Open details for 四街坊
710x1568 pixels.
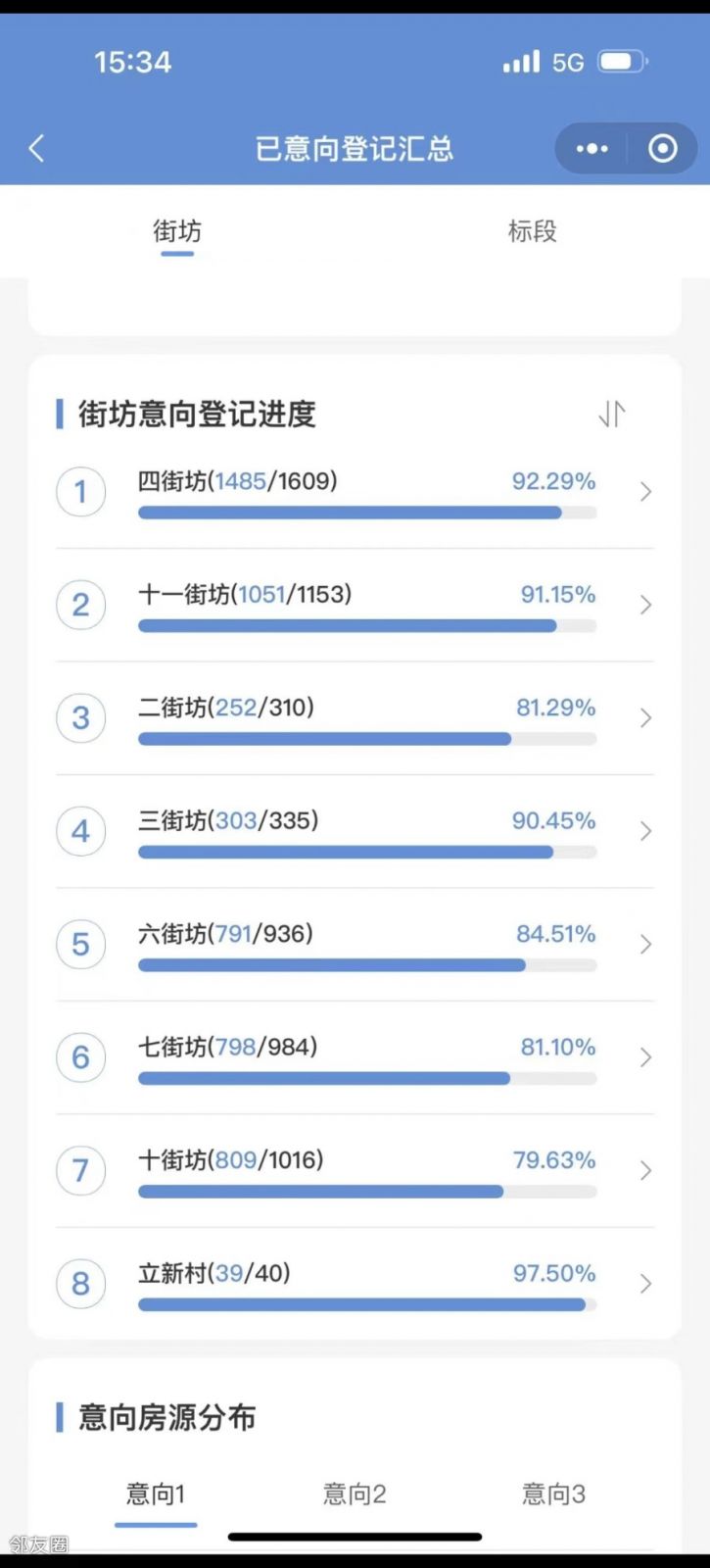click(355, 492)
